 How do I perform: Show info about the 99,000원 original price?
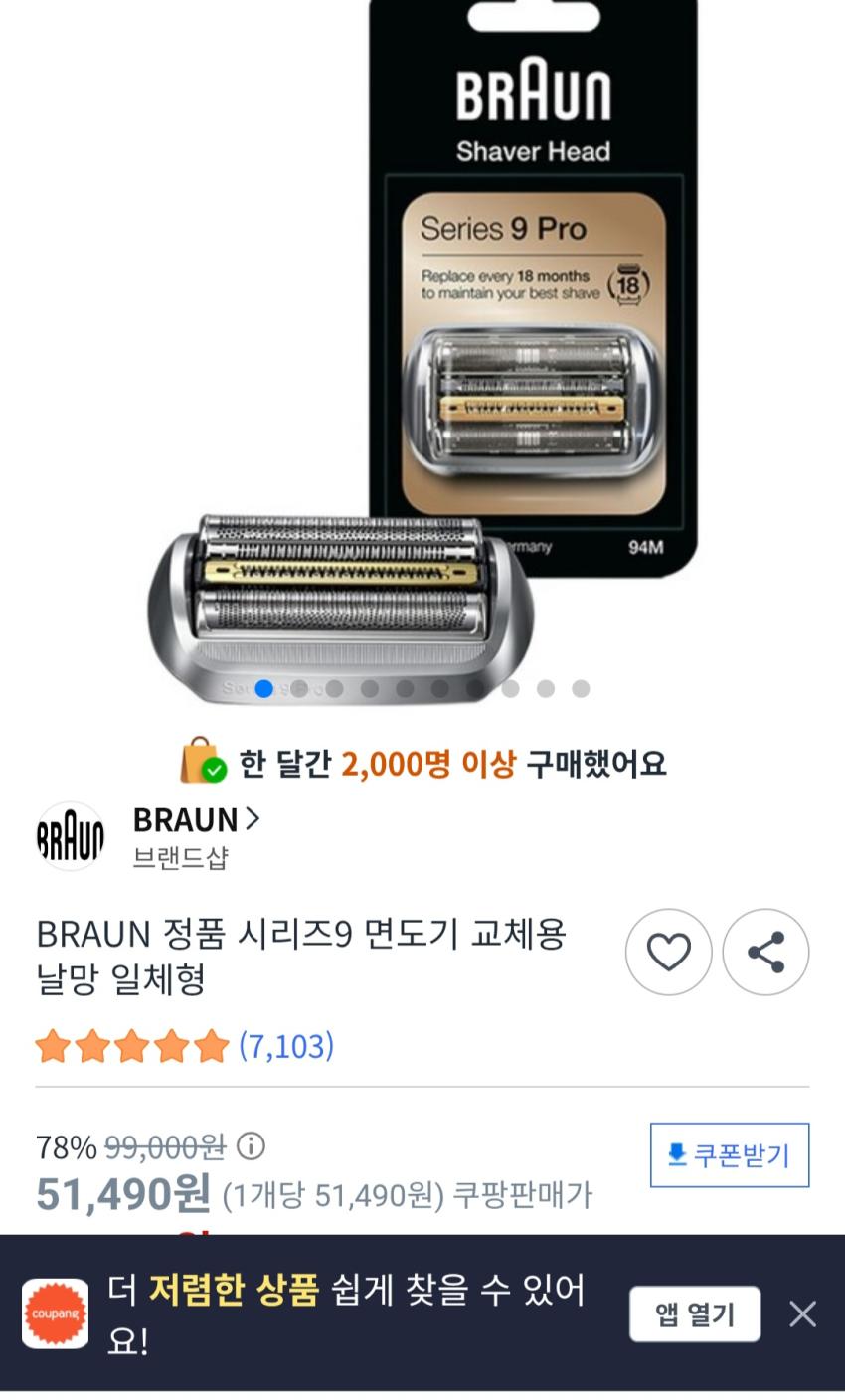coord(251,1147)
